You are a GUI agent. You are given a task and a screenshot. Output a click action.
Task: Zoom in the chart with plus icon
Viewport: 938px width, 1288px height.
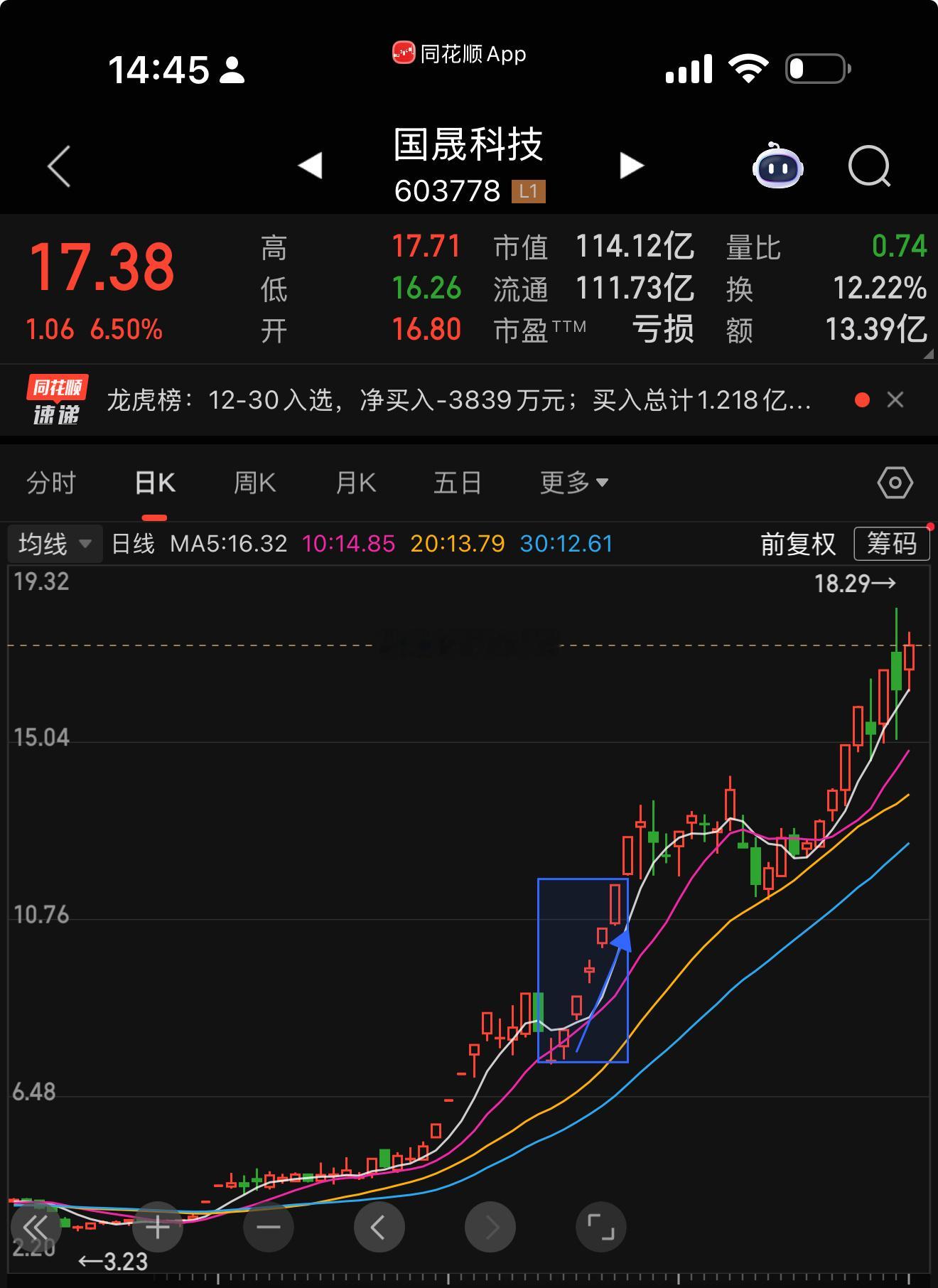pyautogui.click(x=157, y=1227)
